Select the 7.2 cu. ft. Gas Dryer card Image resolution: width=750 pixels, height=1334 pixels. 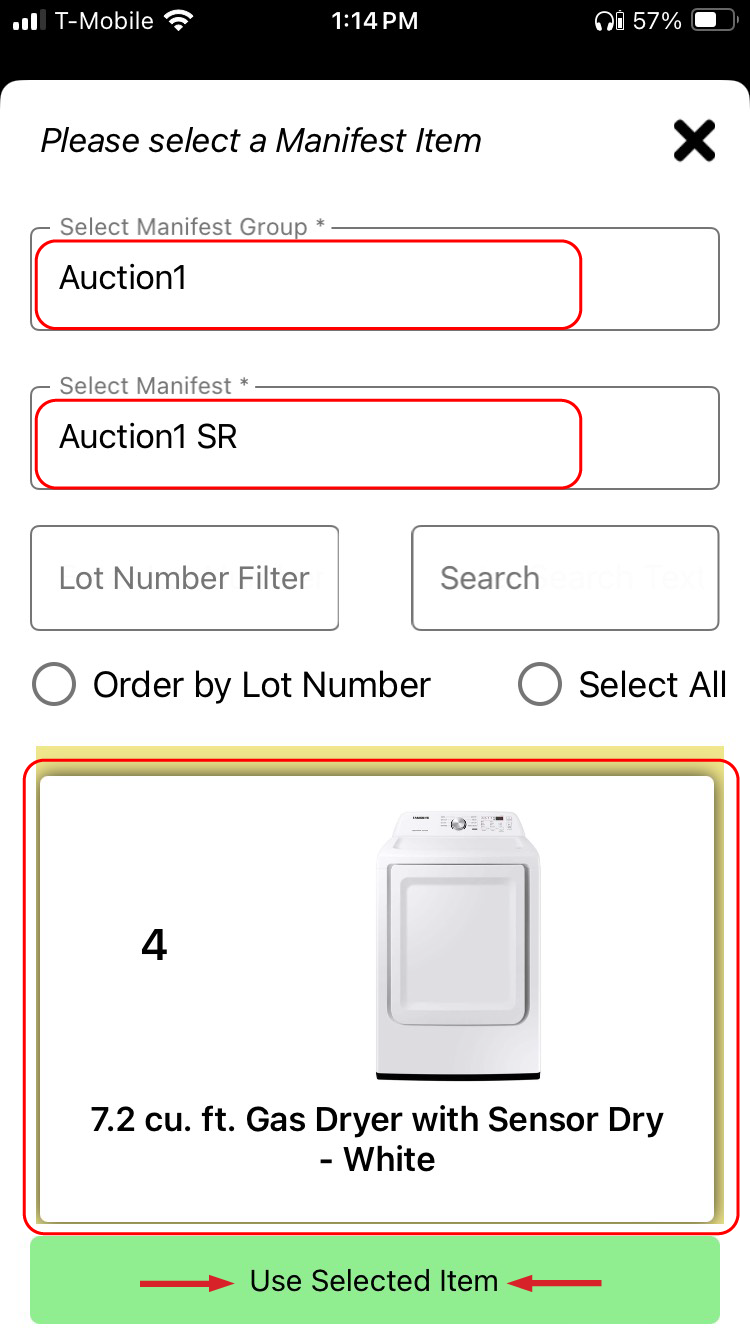pyautogui.click(x=377, y=997)
